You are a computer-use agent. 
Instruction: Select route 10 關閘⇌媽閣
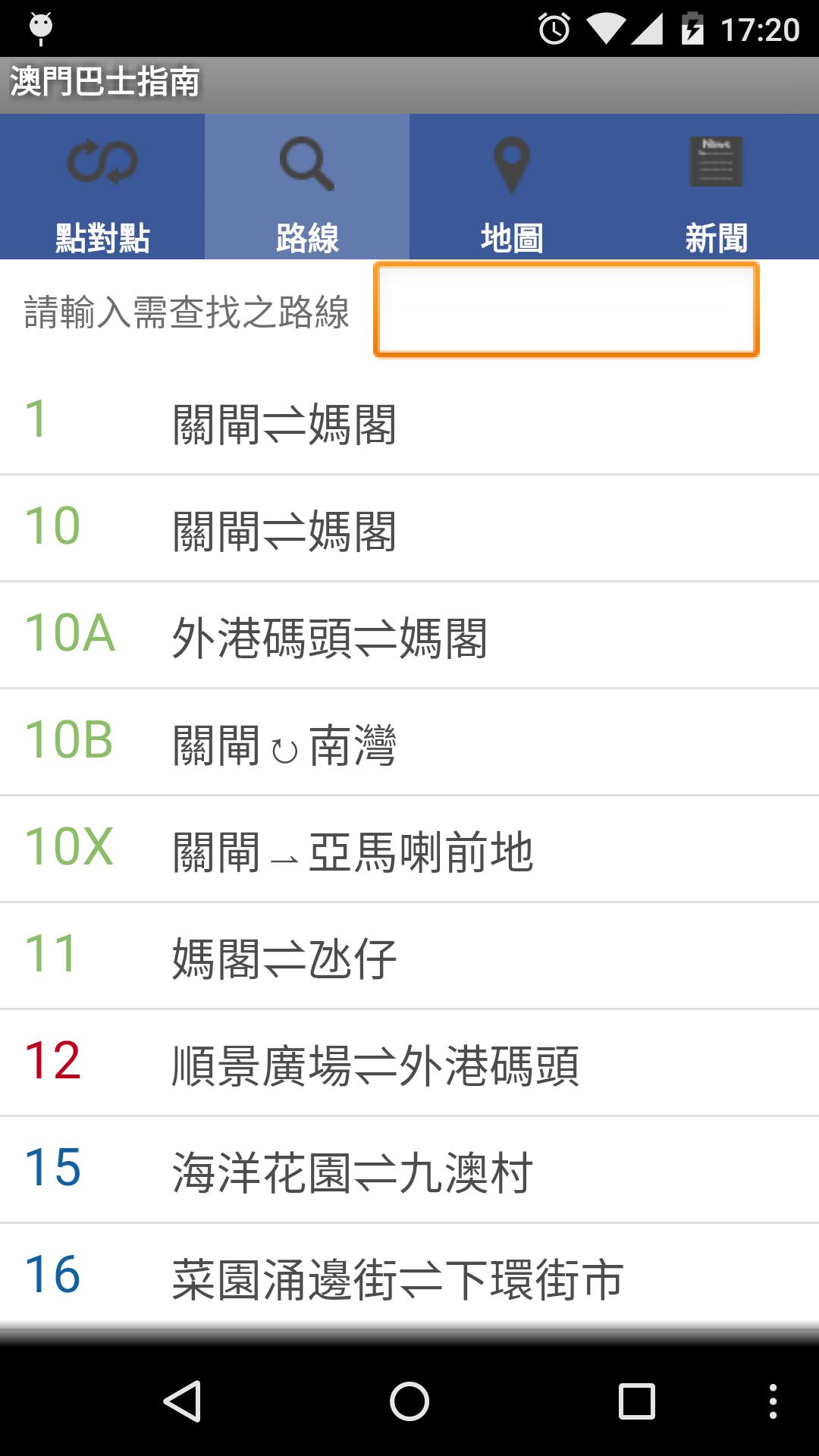[x=409, y=529]
